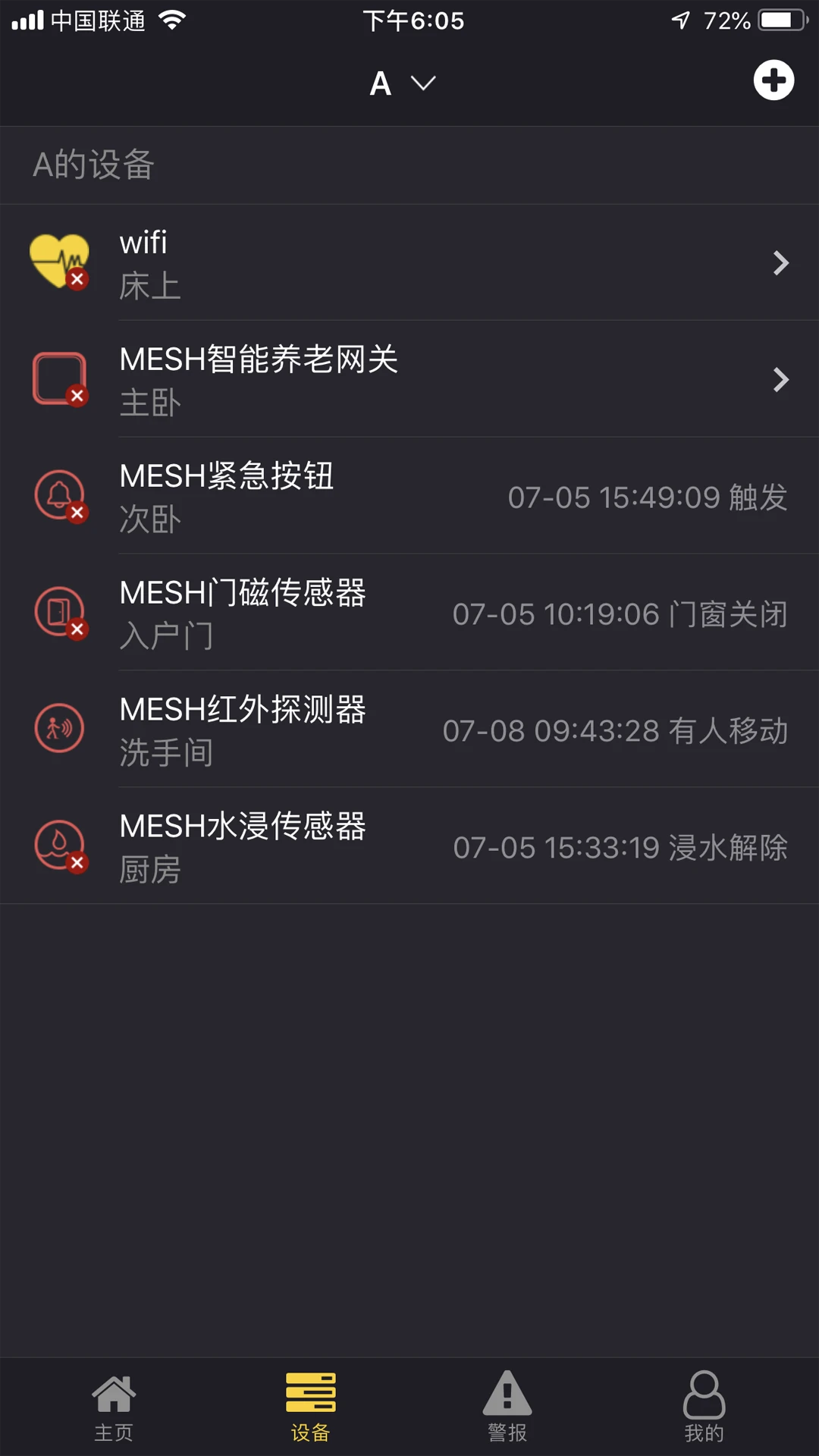Open the wifi heart rate monitor icon
The width and height of the screenshot is (819, 1456).
[60, 262]
